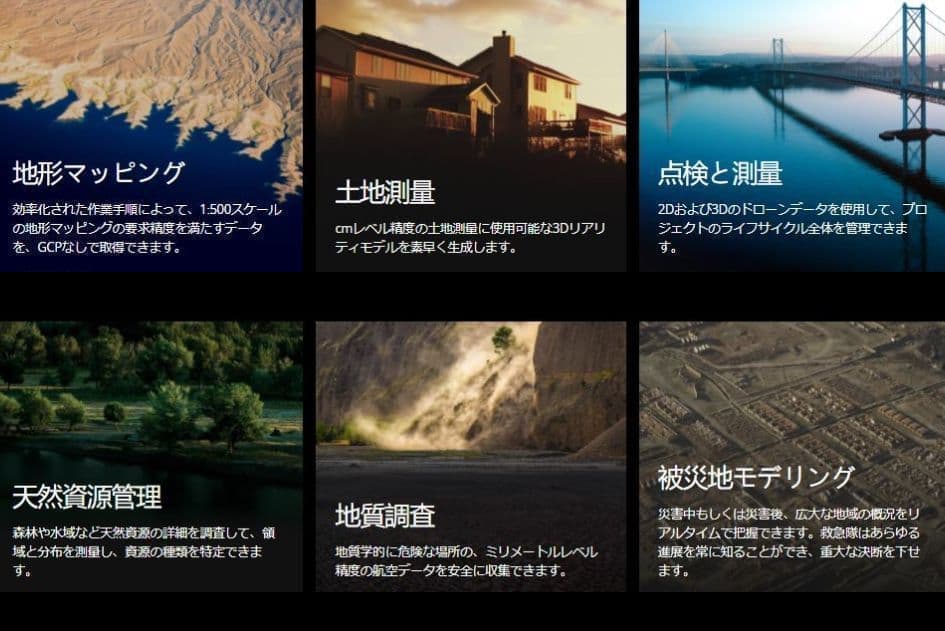Open the 地形マッピング card
945x631 pixels.
150,135
